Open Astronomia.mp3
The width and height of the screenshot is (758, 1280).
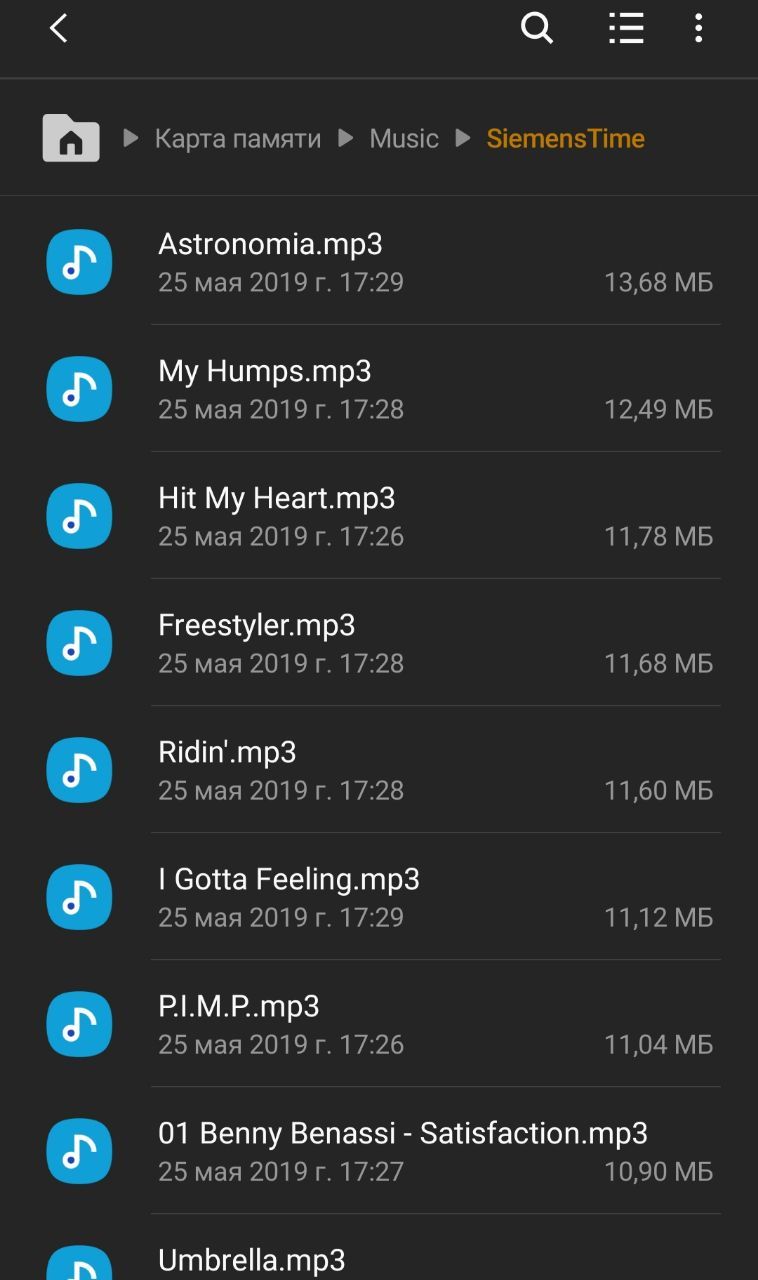(x=379, y=262)
